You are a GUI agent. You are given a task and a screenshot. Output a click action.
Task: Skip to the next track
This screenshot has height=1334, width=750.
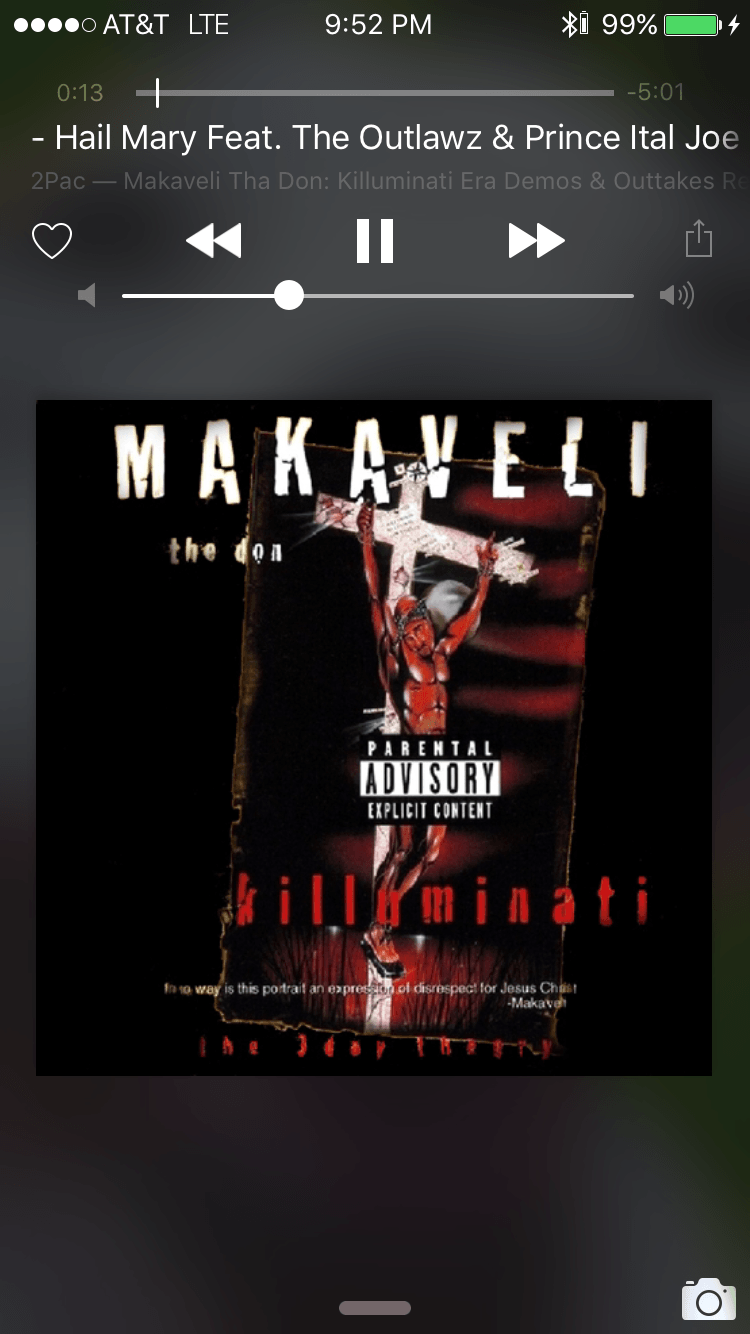536,241
